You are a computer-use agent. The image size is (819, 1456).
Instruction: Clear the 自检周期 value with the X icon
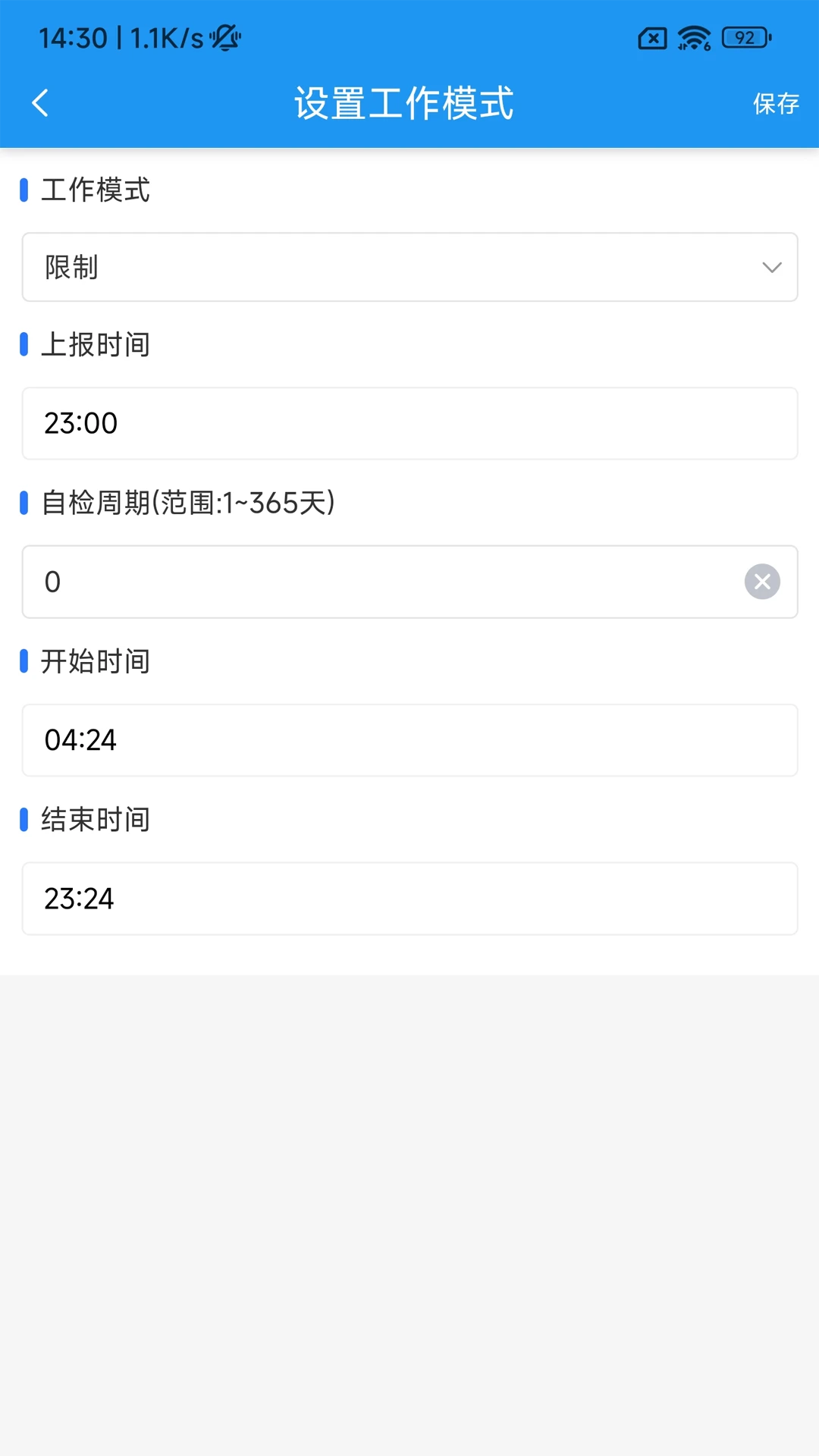click(x=763, y=582)
